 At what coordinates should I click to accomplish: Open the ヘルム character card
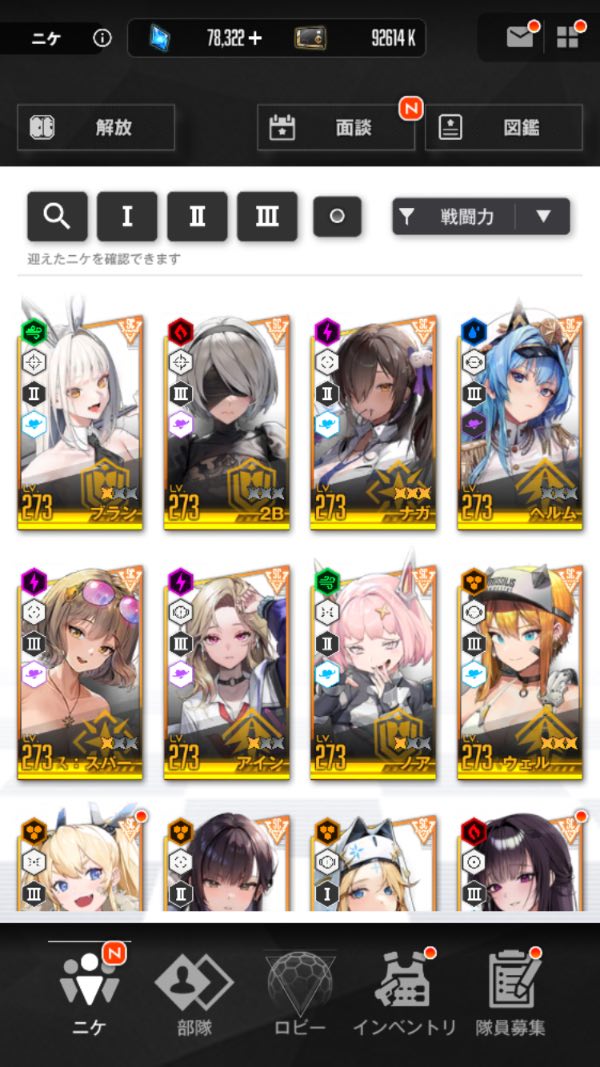520,422
